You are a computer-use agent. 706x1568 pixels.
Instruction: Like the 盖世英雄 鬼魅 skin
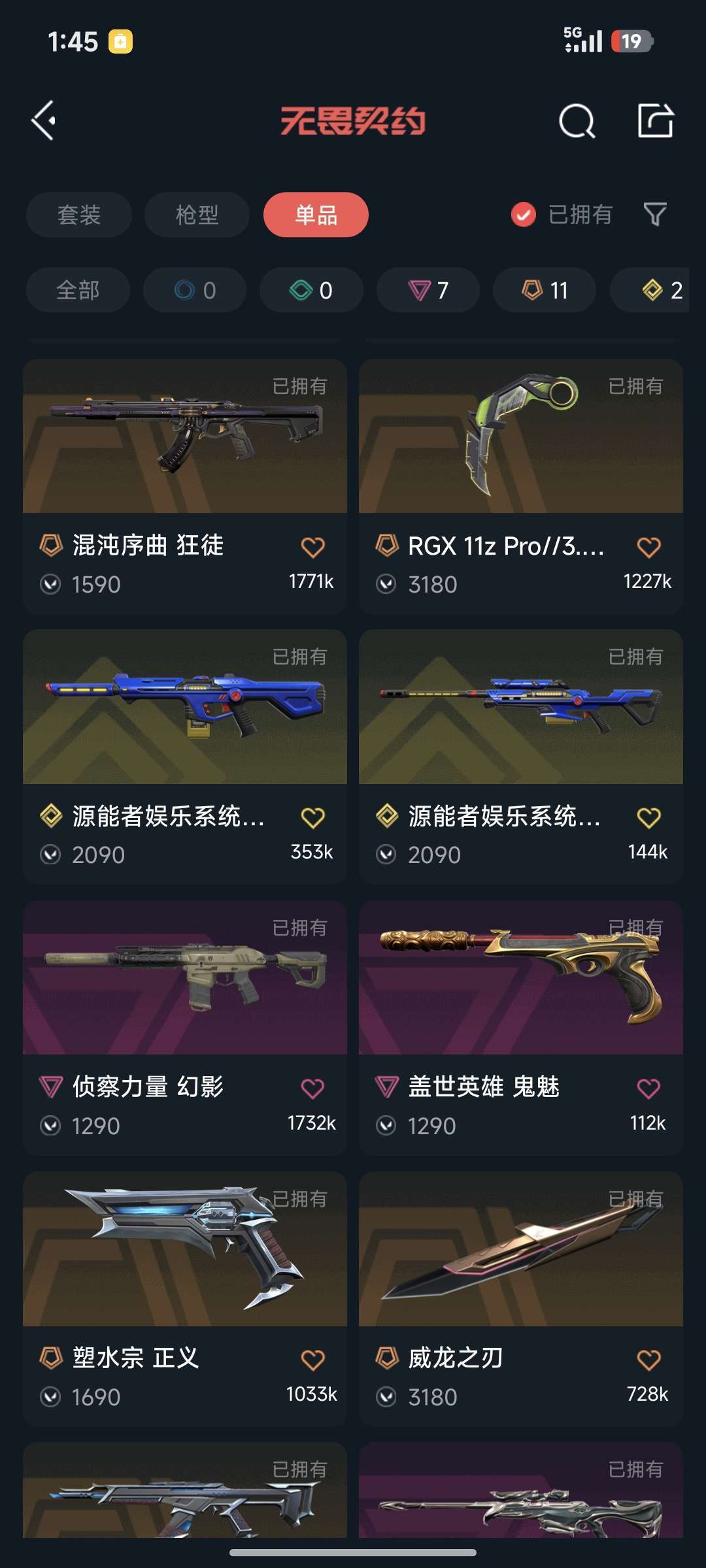tap(648, 1089)
